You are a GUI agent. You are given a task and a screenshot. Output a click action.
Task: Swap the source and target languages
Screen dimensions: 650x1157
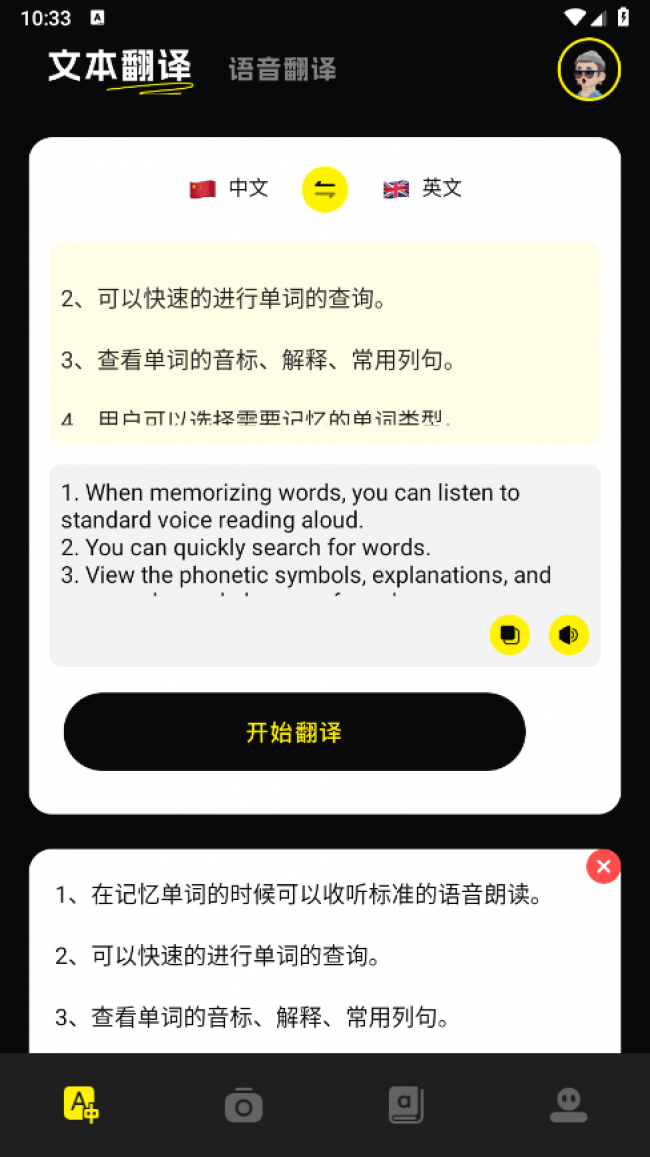(x=325, y=189)
